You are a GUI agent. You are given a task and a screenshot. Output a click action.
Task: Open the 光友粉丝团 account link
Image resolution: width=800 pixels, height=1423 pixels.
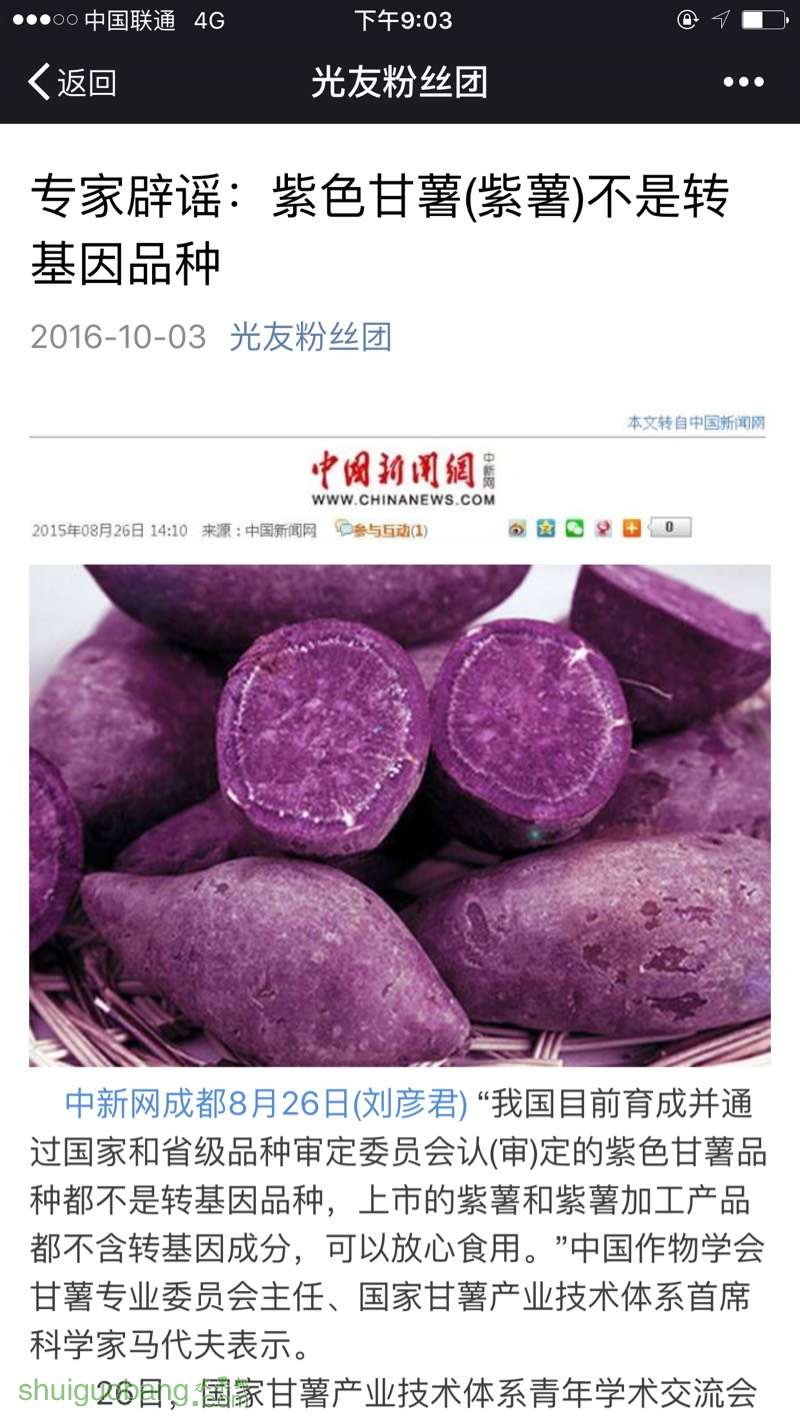pyautogui.click(x=310, y=337)
